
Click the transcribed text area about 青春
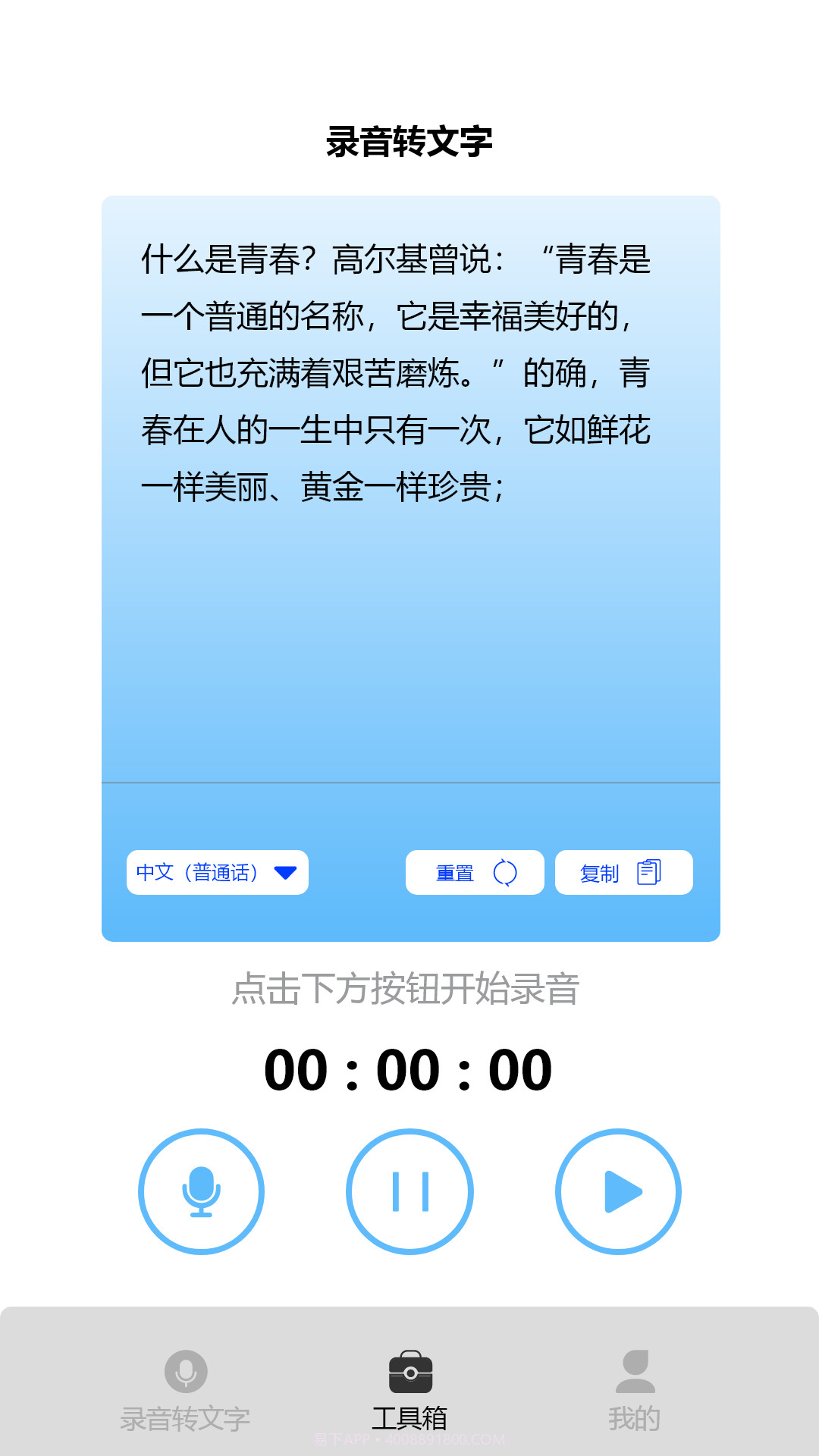[x=409, y=372]
